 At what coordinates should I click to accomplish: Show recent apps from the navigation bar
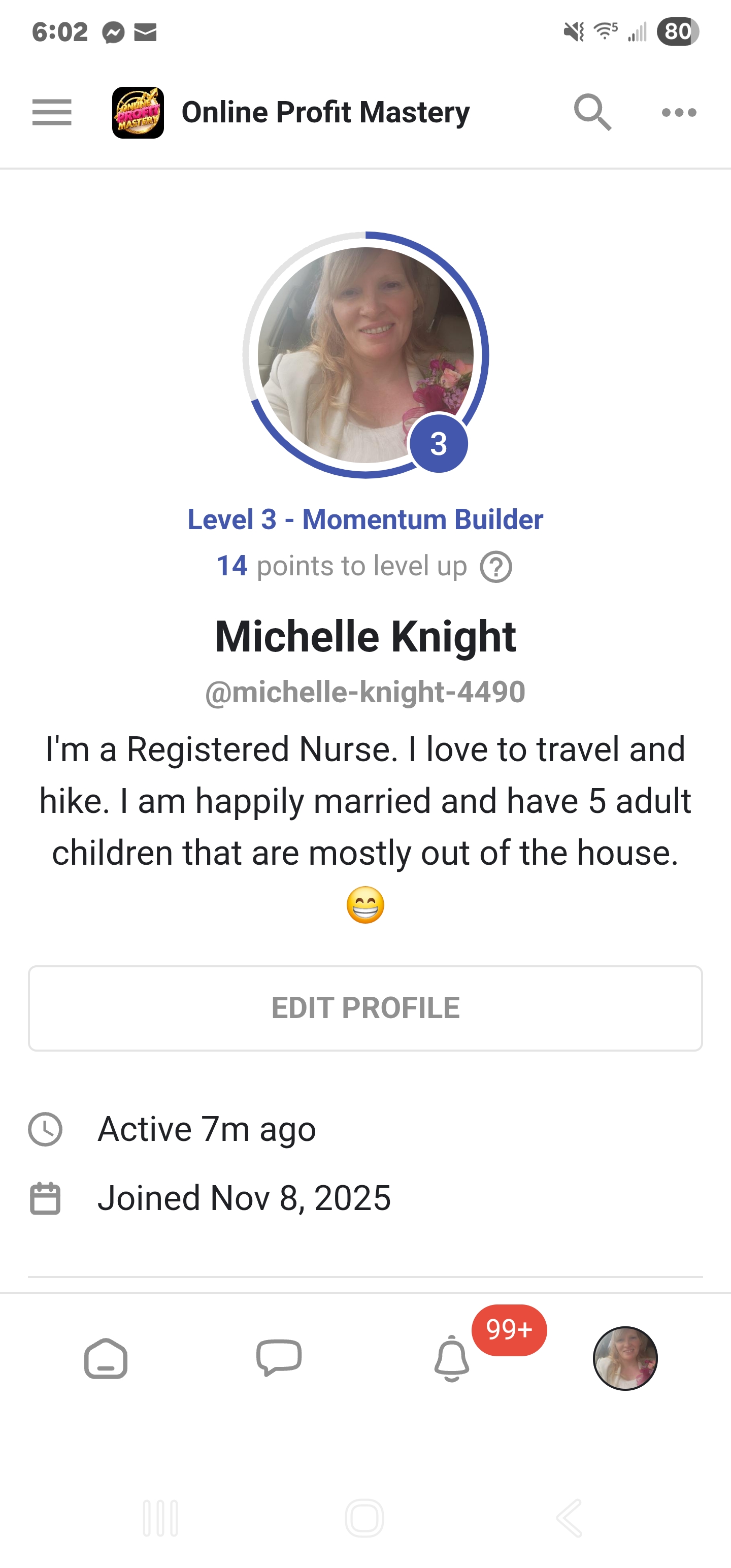[x=161, y=1518]
